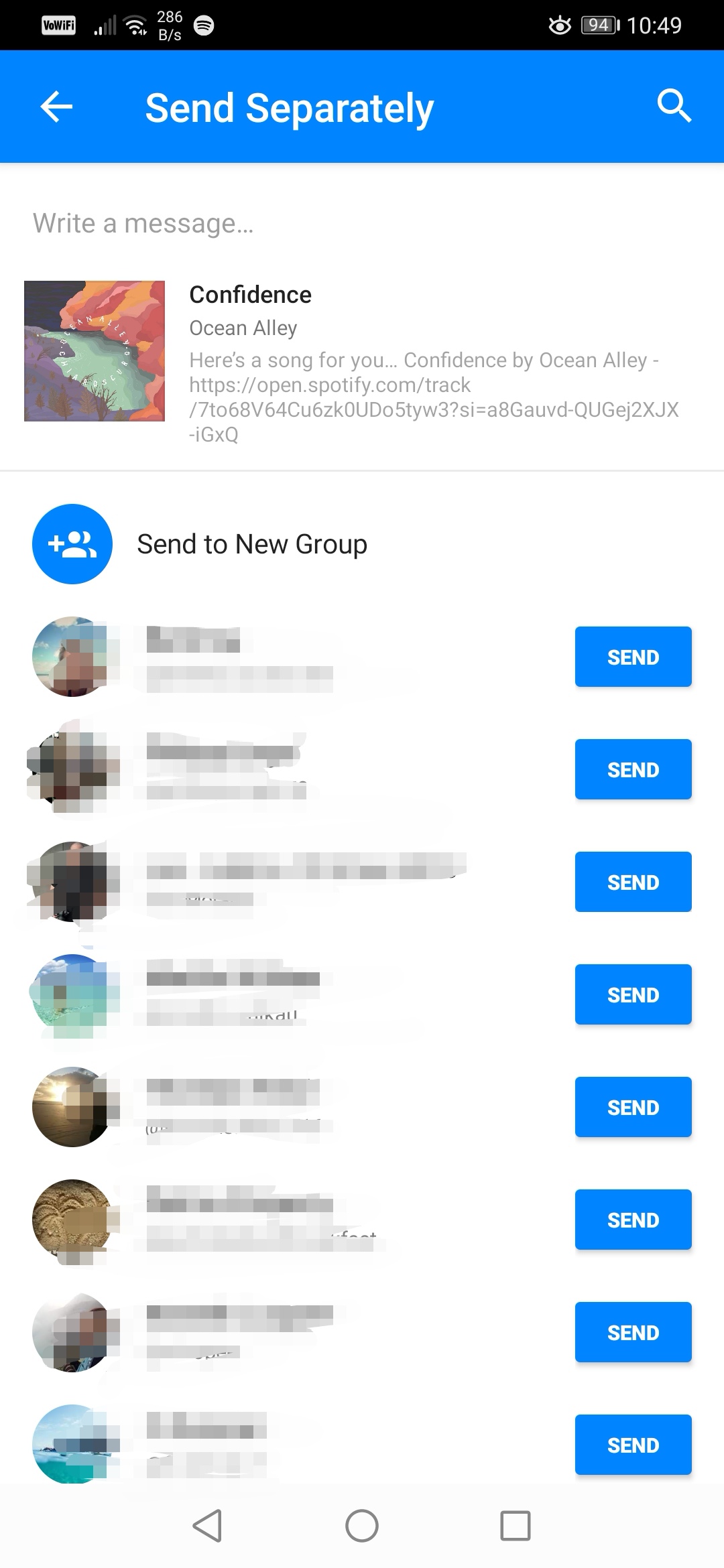Viewport: 724px width, 1568px height.
Task: Send to the third contact in list
Action: 633,882
